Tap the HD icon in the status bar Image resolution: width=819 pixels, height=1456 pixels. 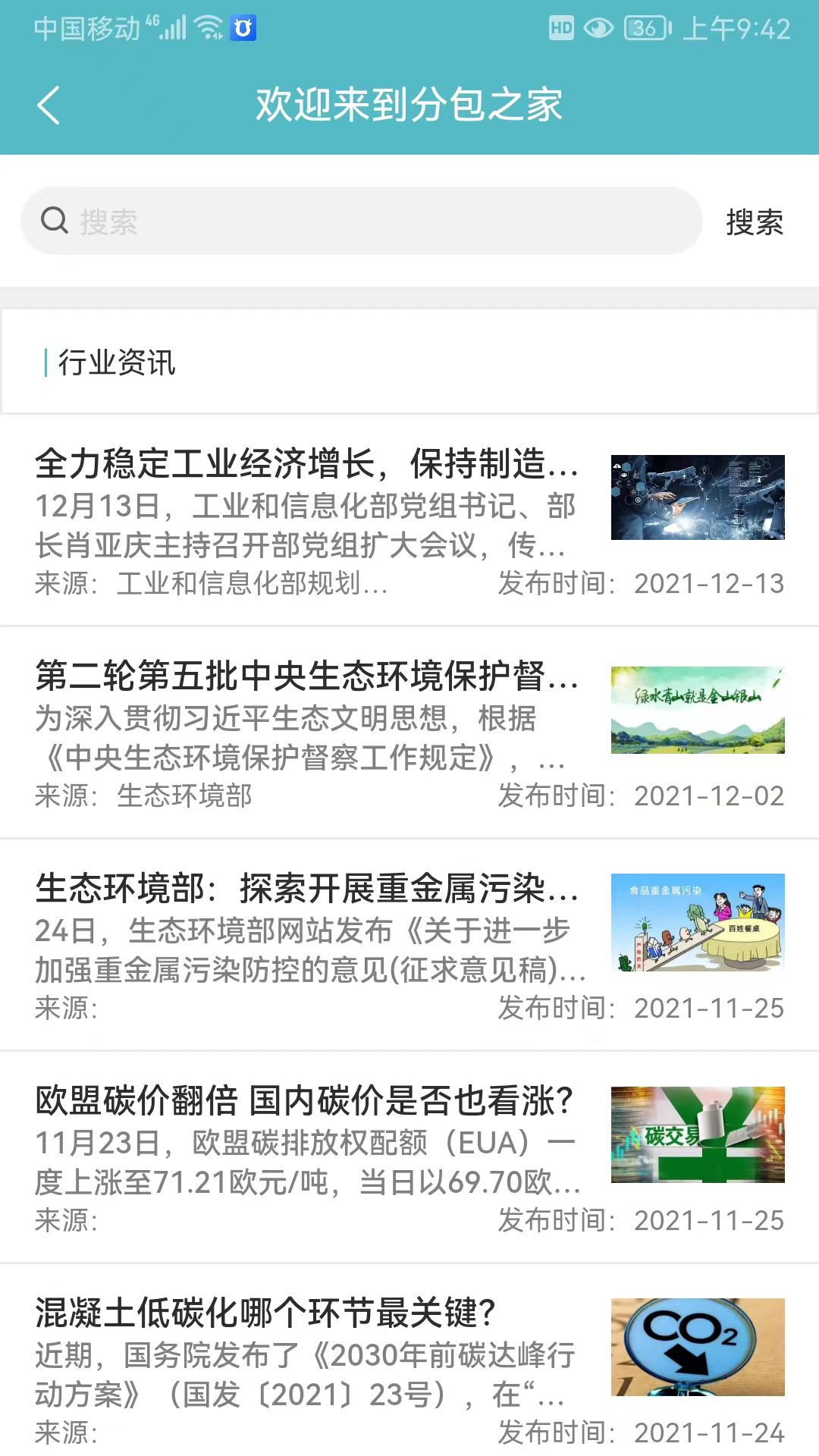(x=561, y=29)
